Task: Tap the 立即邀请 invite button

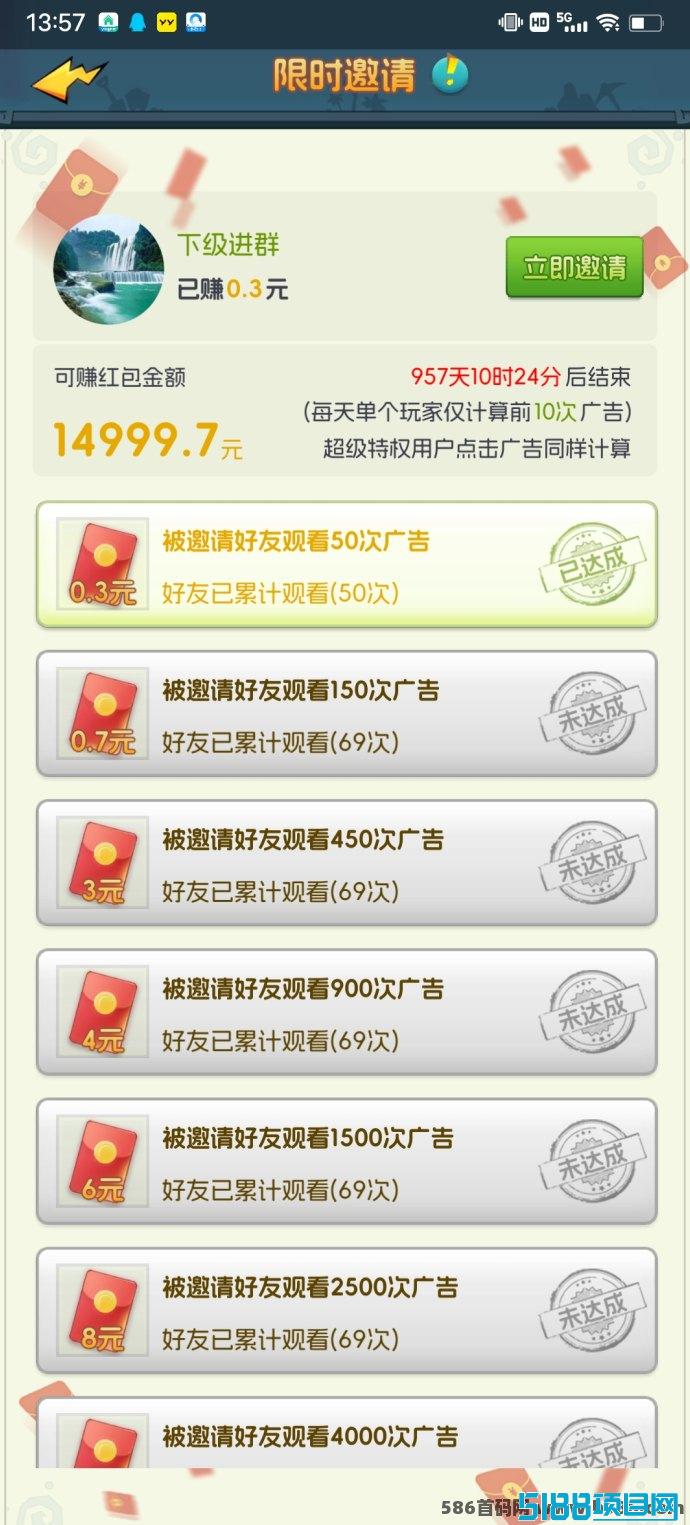Action: click(574, 267)
